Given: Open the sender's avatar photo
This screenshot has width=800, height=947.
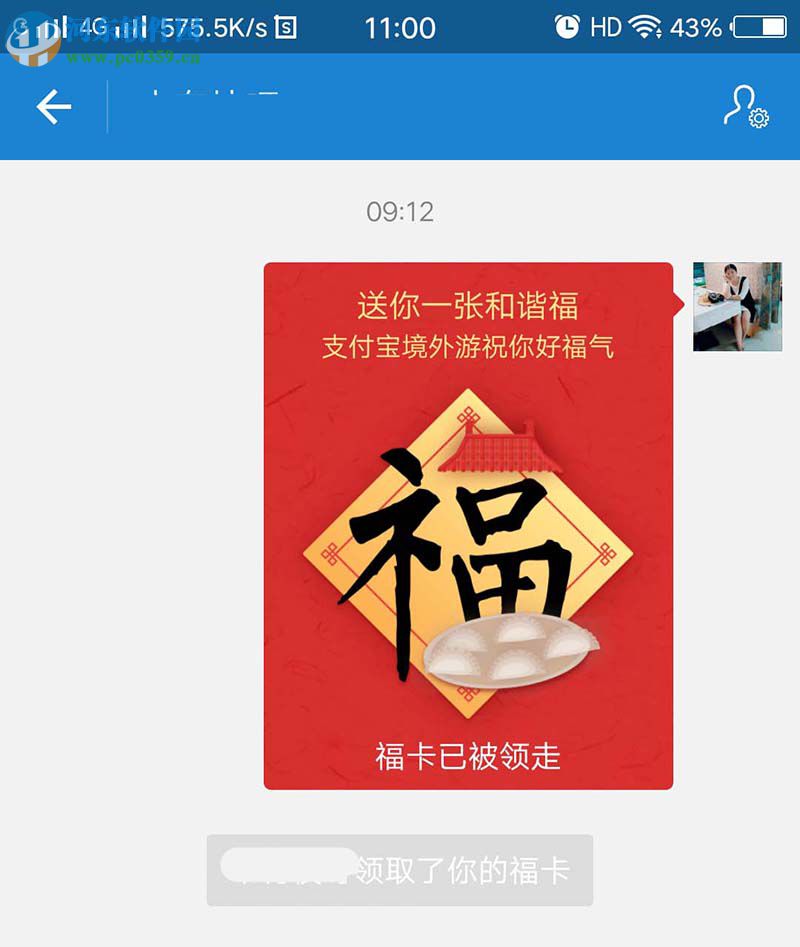Looking at the screenshot, I should (737, 307).
